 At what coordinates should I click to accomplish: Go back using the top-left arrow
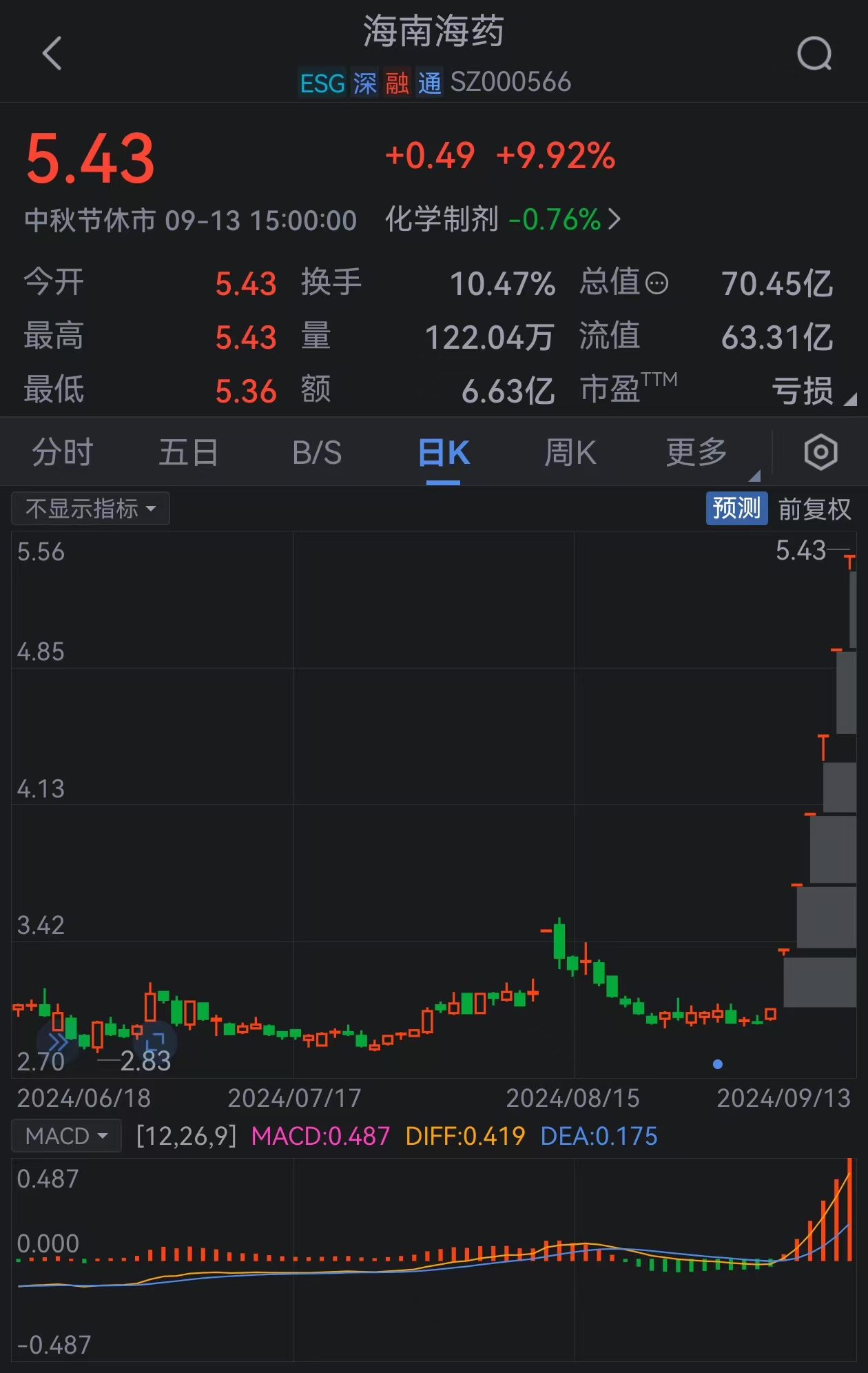click(x=52, y=54)
